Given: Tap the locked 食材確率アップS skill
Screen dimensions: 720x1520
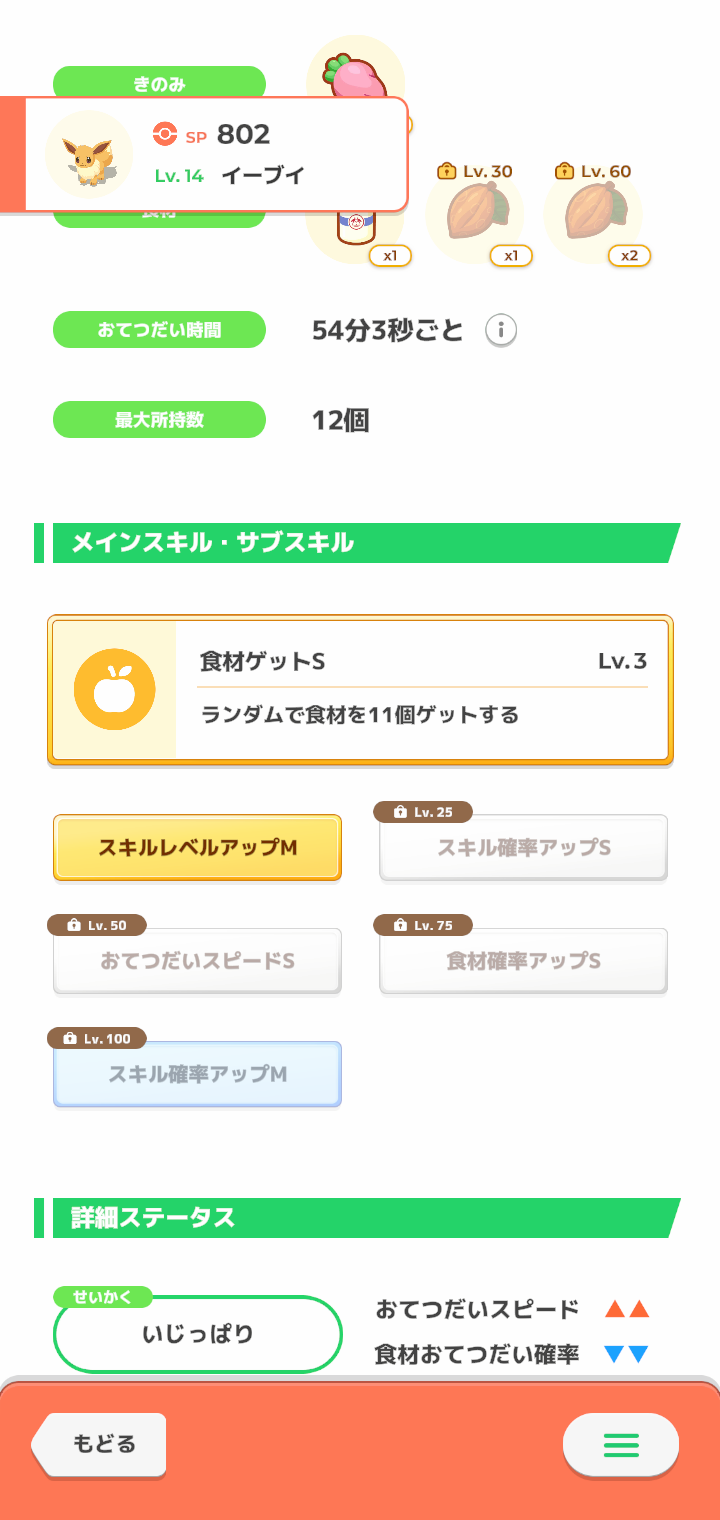Looking at the screenshot, I should 523,961.
